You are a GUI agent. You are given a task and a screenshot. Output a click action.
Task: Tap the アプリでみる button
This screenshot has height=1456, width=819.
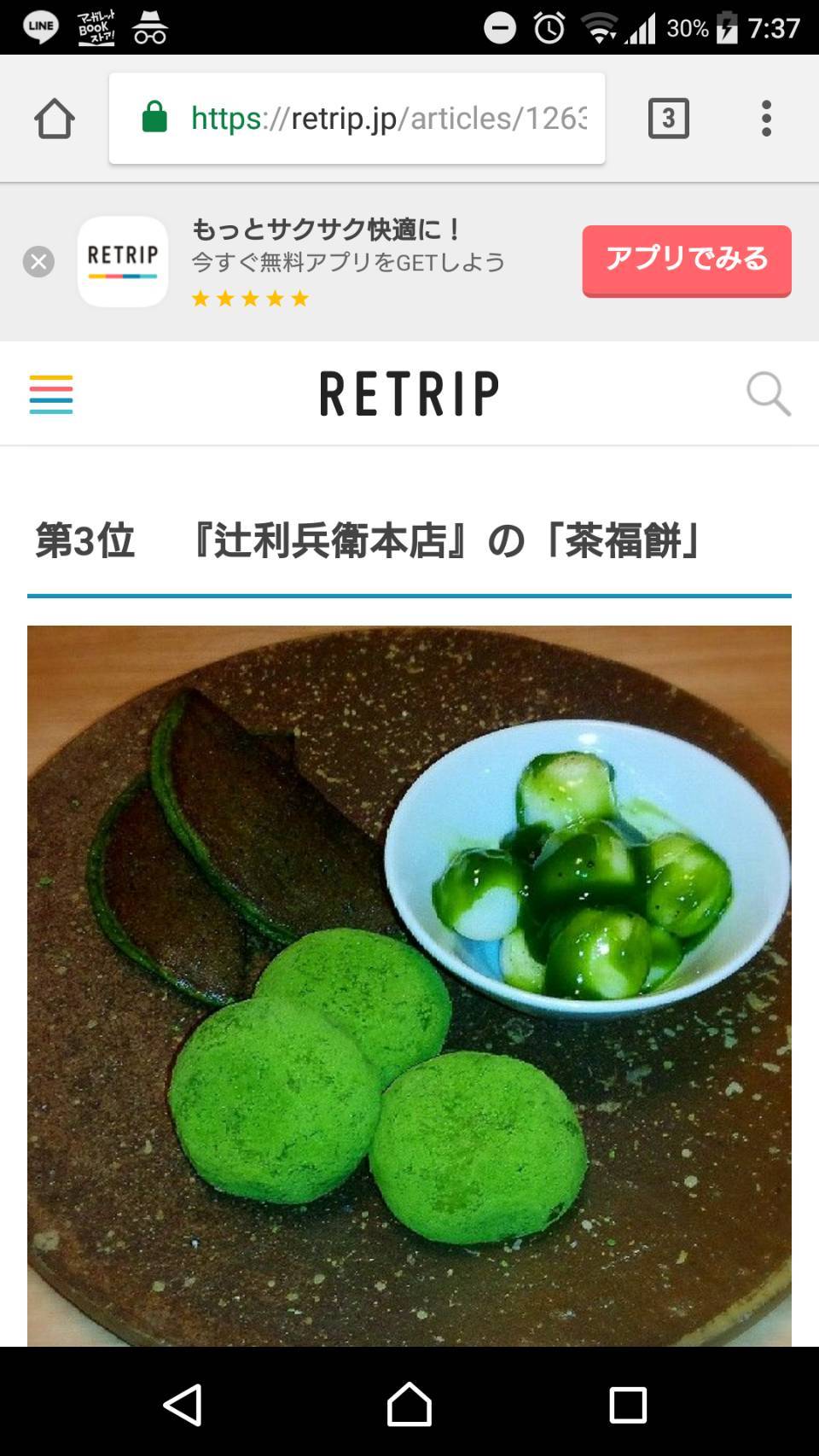click(x=687, y=259)
